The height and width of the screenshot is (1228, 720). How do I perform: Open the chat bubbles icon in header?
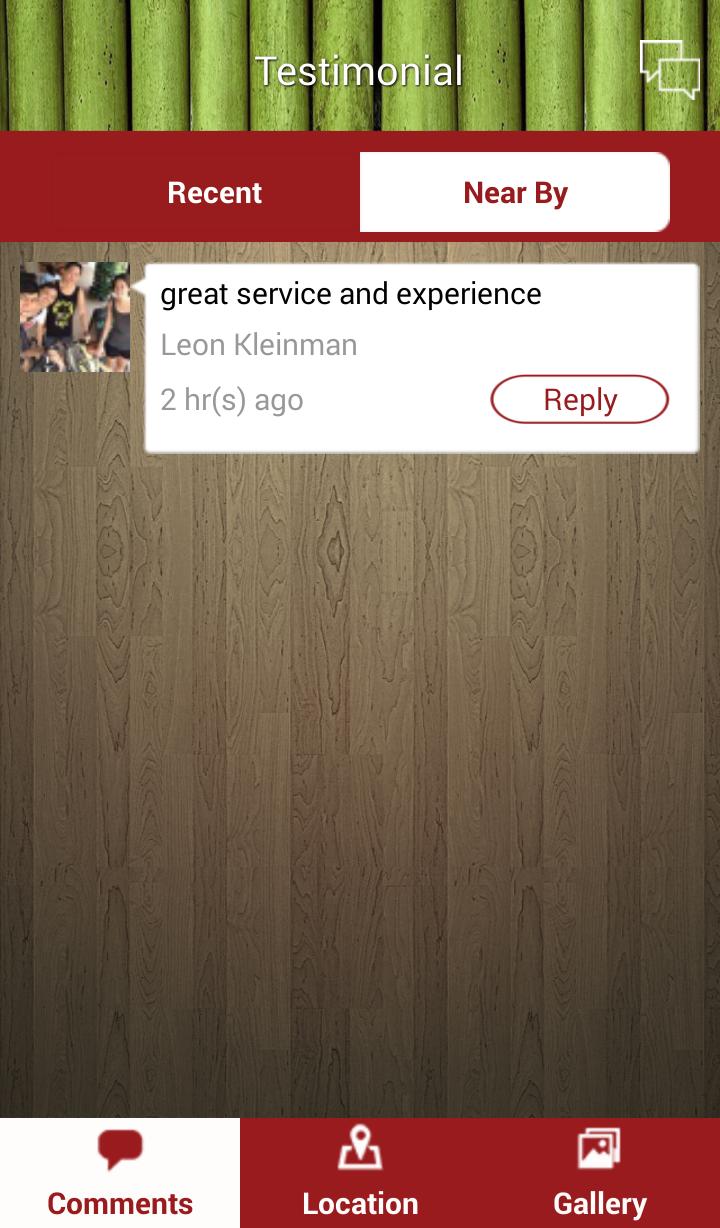coord(669,69)
